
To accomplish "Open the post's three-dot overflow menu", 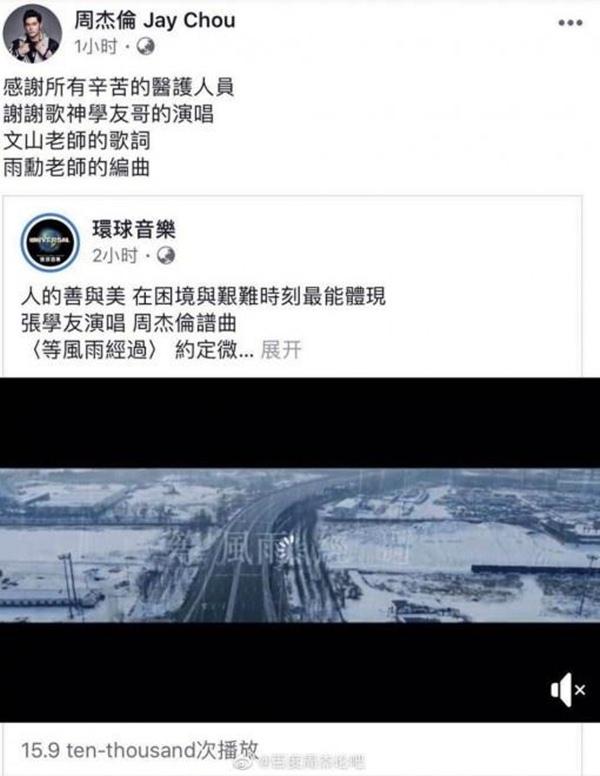I will [571, 22].
